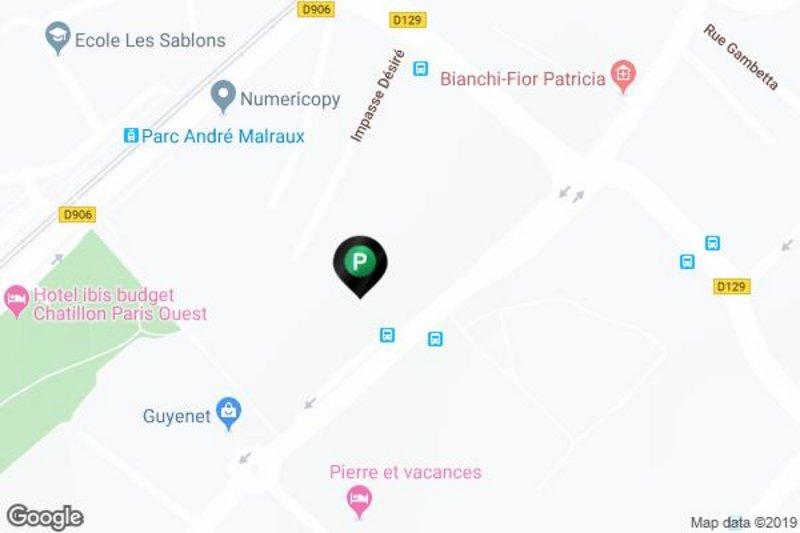Tap the Bianchi-Fior Patricia marker

click(x=626, y=76)
